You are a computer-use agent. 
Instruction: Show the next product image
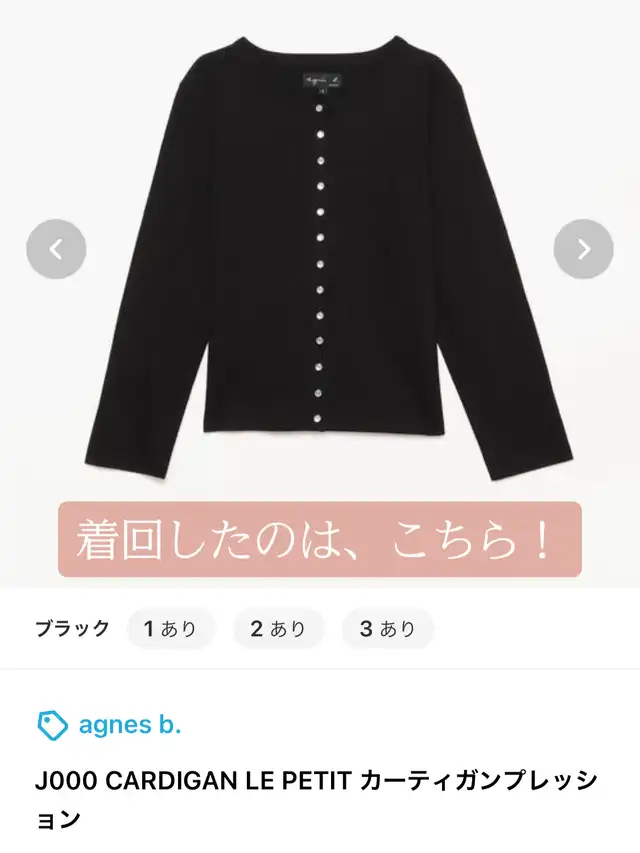584,249
